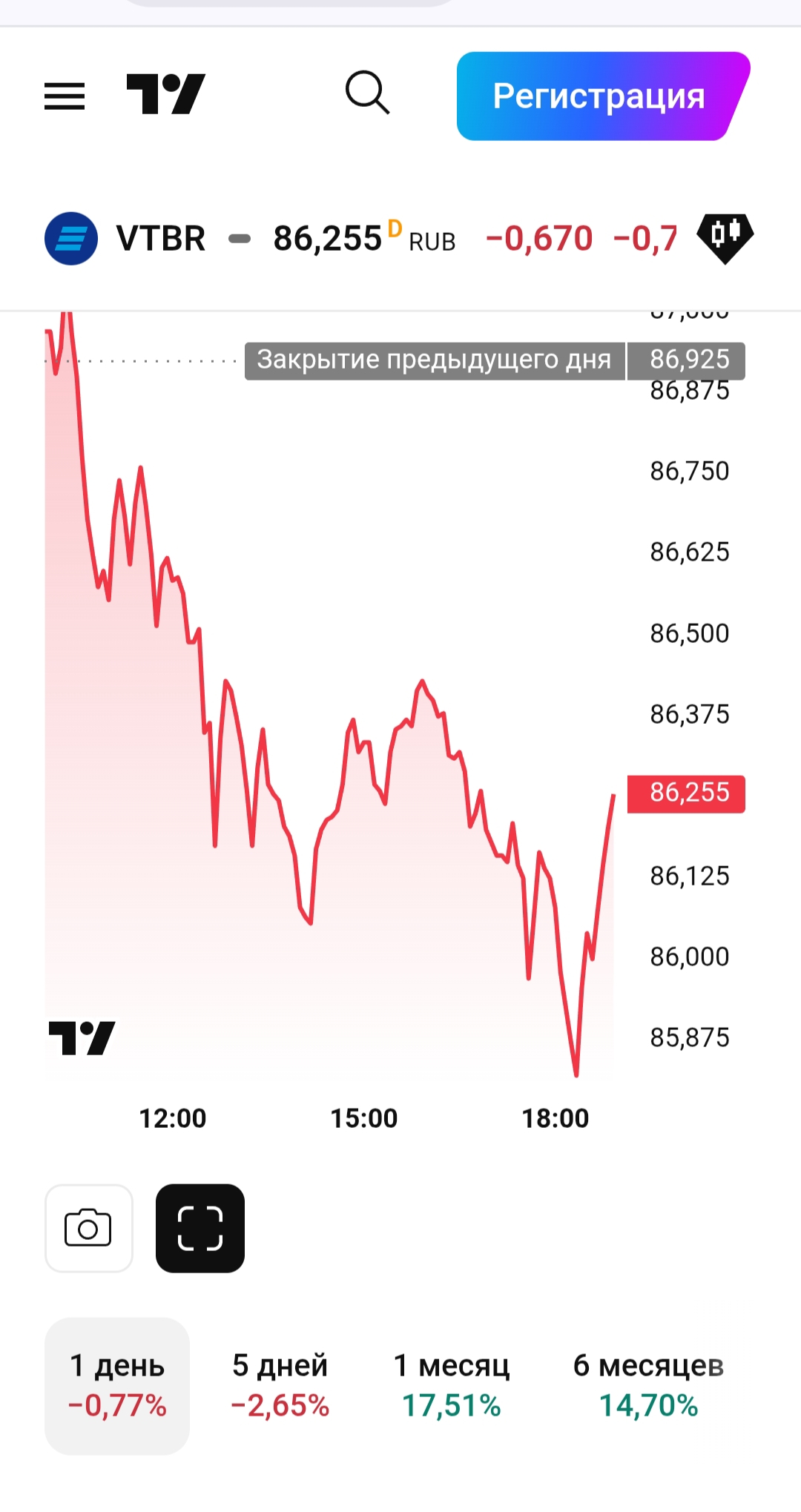The width and height of the screenshot is (801, 1512).
Task: Take a chart snapshot with camera
Action: pyautogui.click(x=89, y=1229)
